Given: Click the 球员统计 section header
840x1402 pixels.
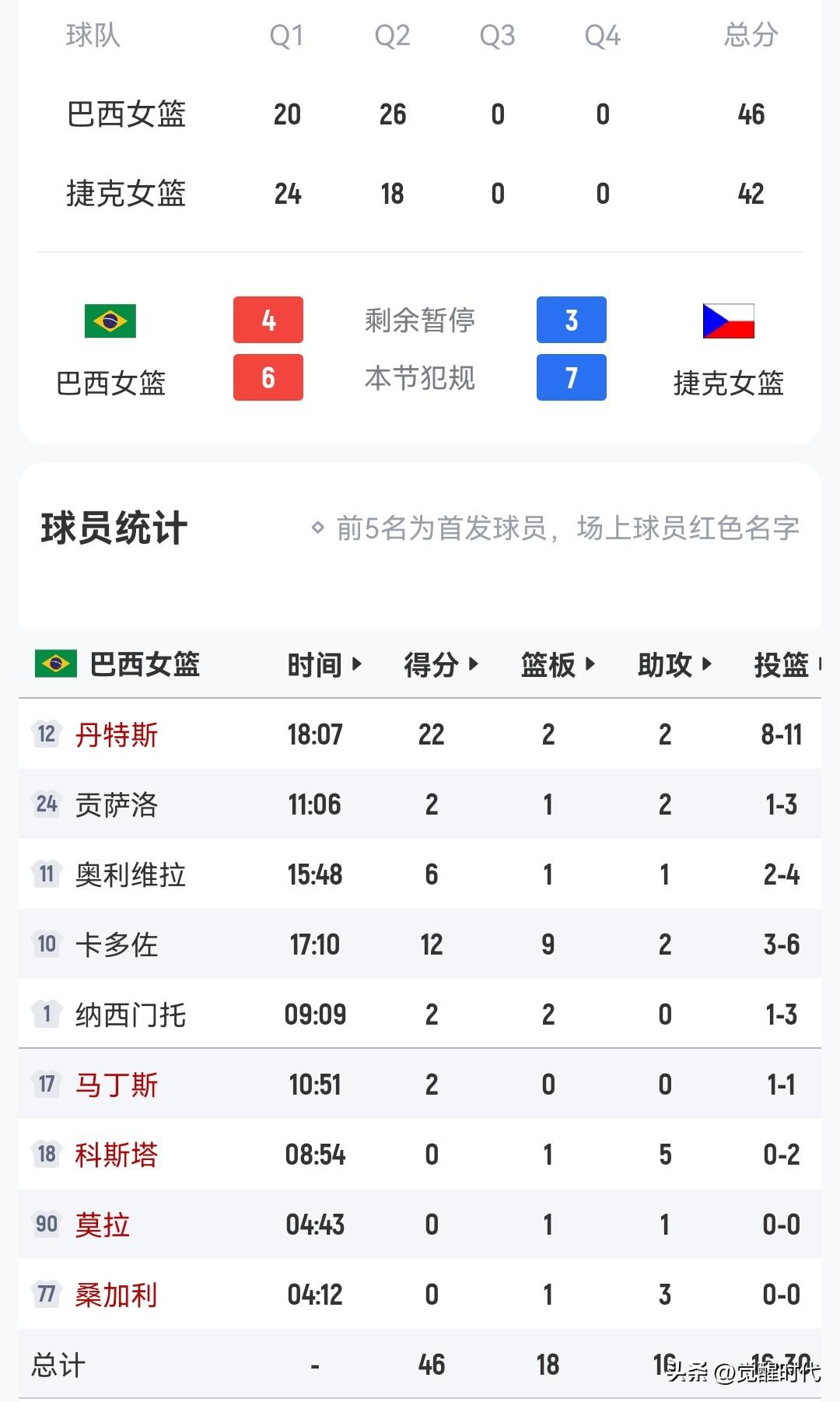Looking at the screenshot, I should tap(113, 526).
